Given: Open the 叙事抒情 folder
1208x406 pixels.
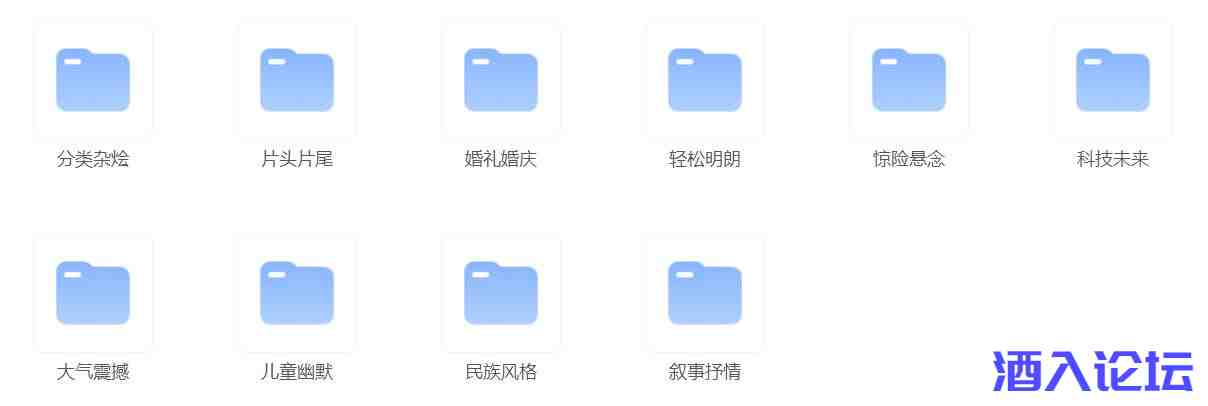Looking at the screenshot, I should click(x=705, y=293).
